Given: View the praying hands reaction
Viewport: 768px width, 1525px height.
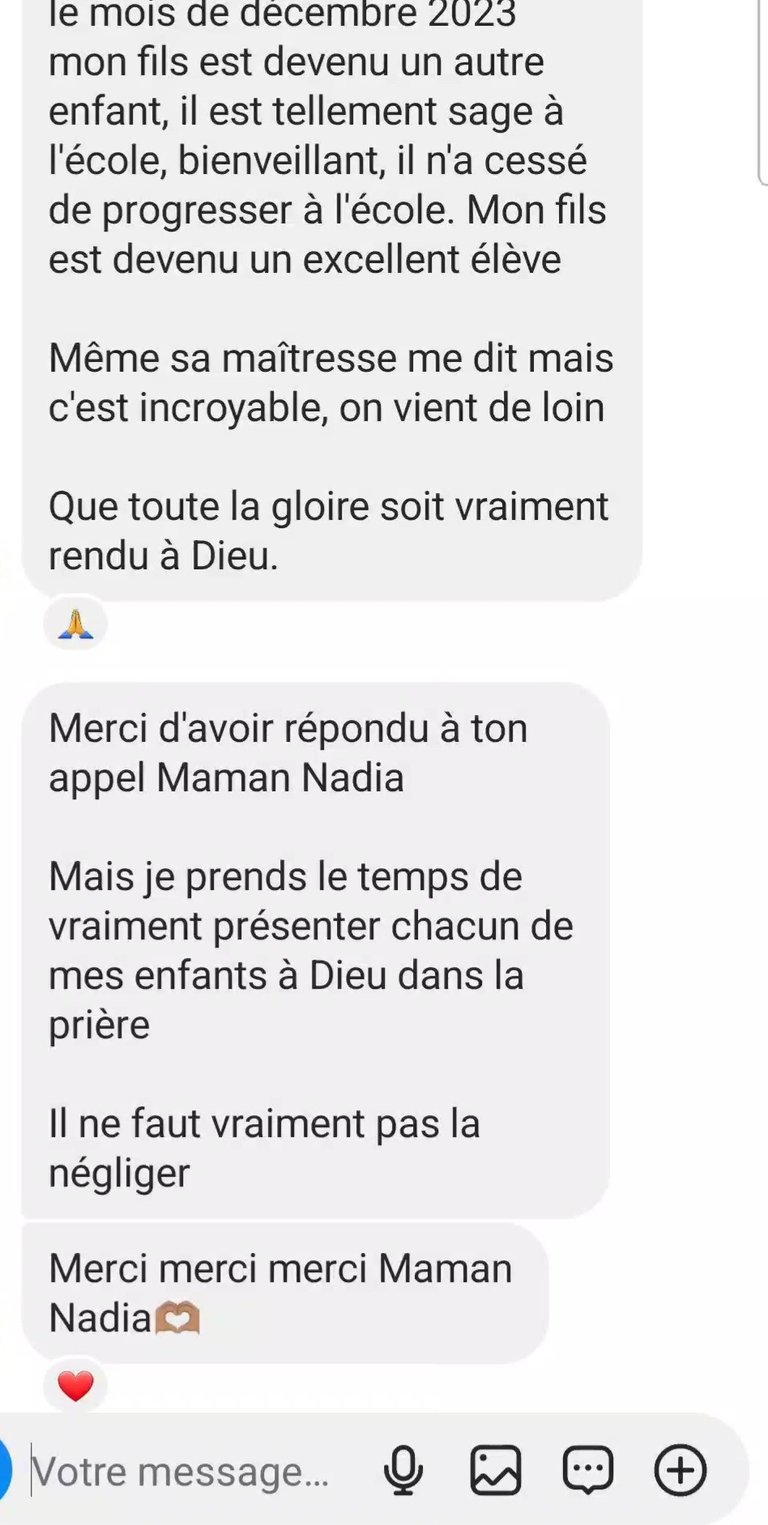Looking at the screenshot, I should pos(76,625).
